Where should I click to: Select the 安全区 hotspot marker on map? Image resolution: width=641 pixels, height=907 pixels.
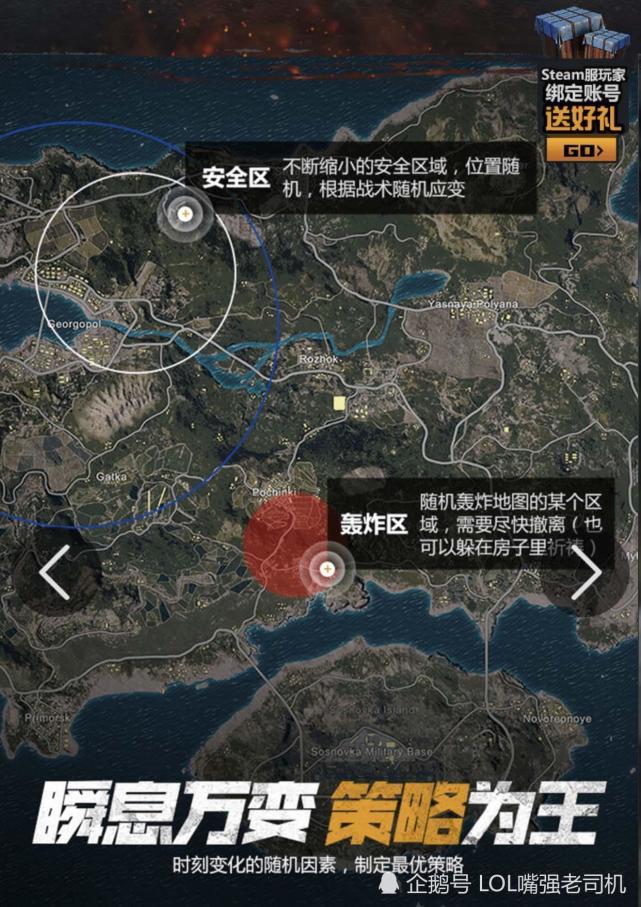[183, 212]
